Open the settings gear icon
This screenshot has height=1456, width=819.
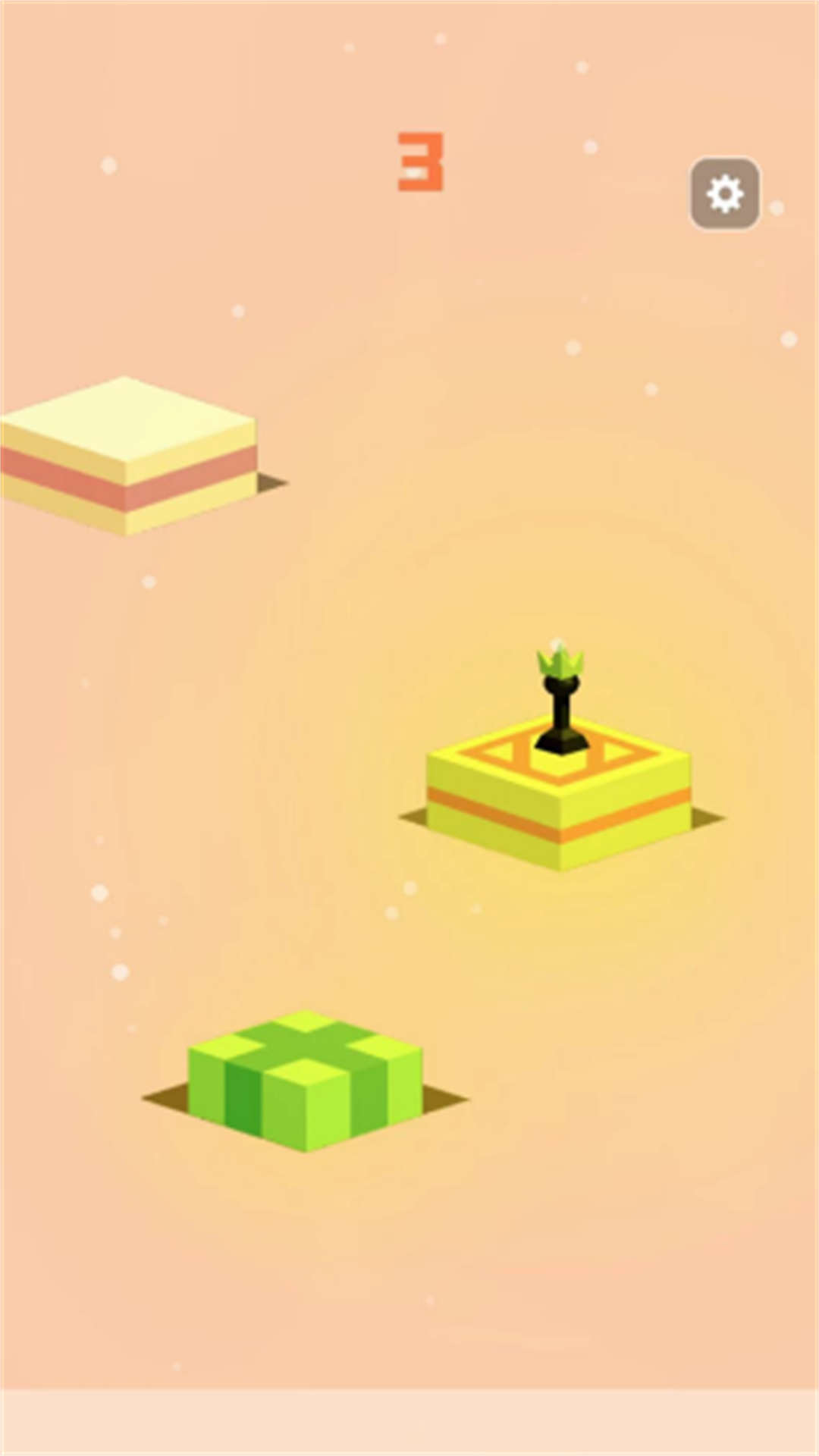click(x=724, y=194)
